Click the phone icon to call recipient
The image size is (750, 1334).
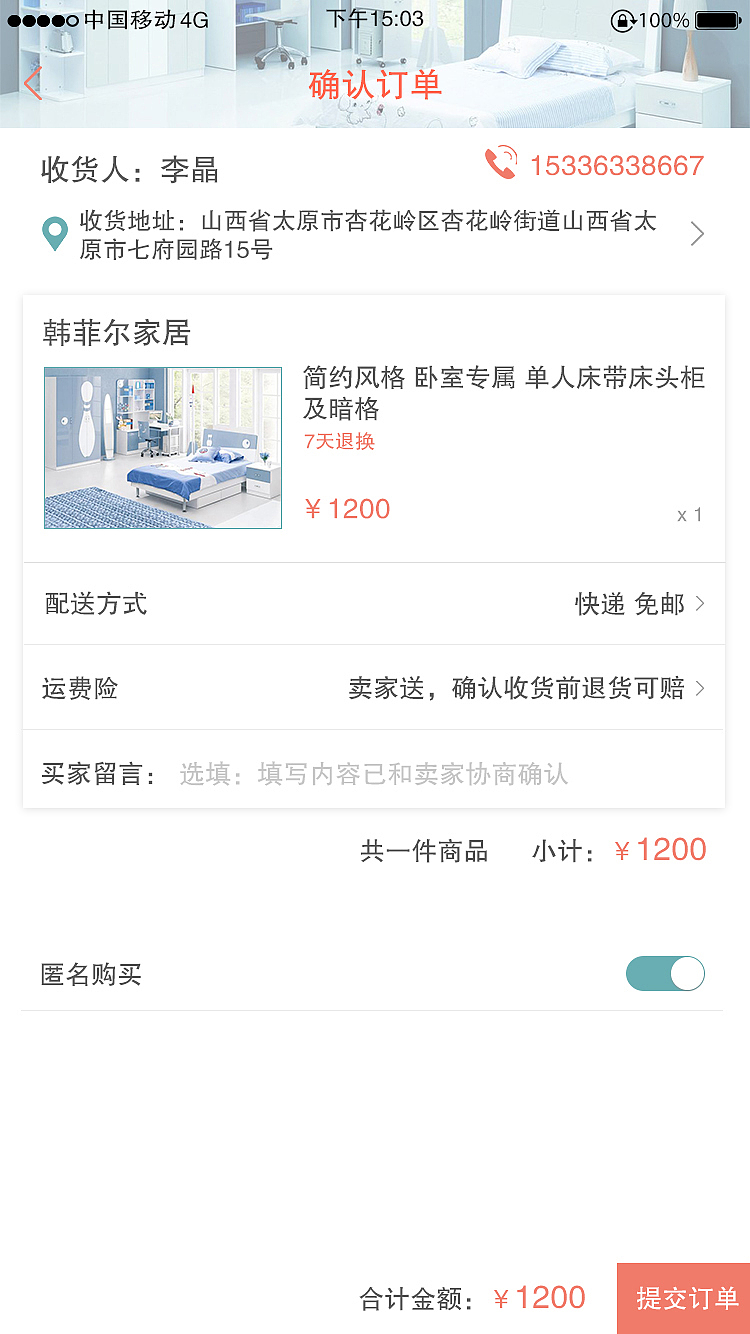coord(503,160)
